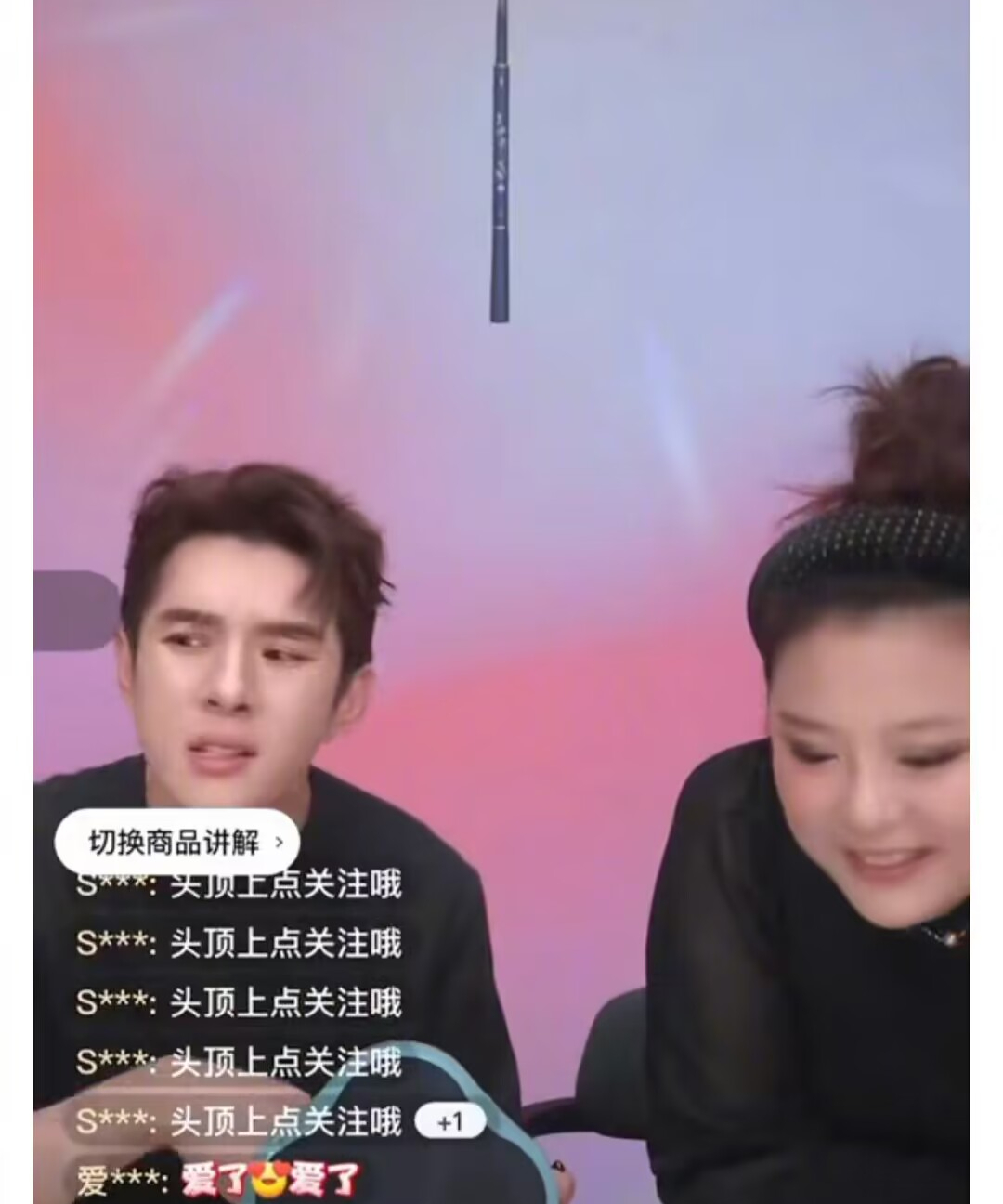Click the "+1" comment counter badge
The width and height of the screenshot is (1003, 1204).
[449, 1122]
